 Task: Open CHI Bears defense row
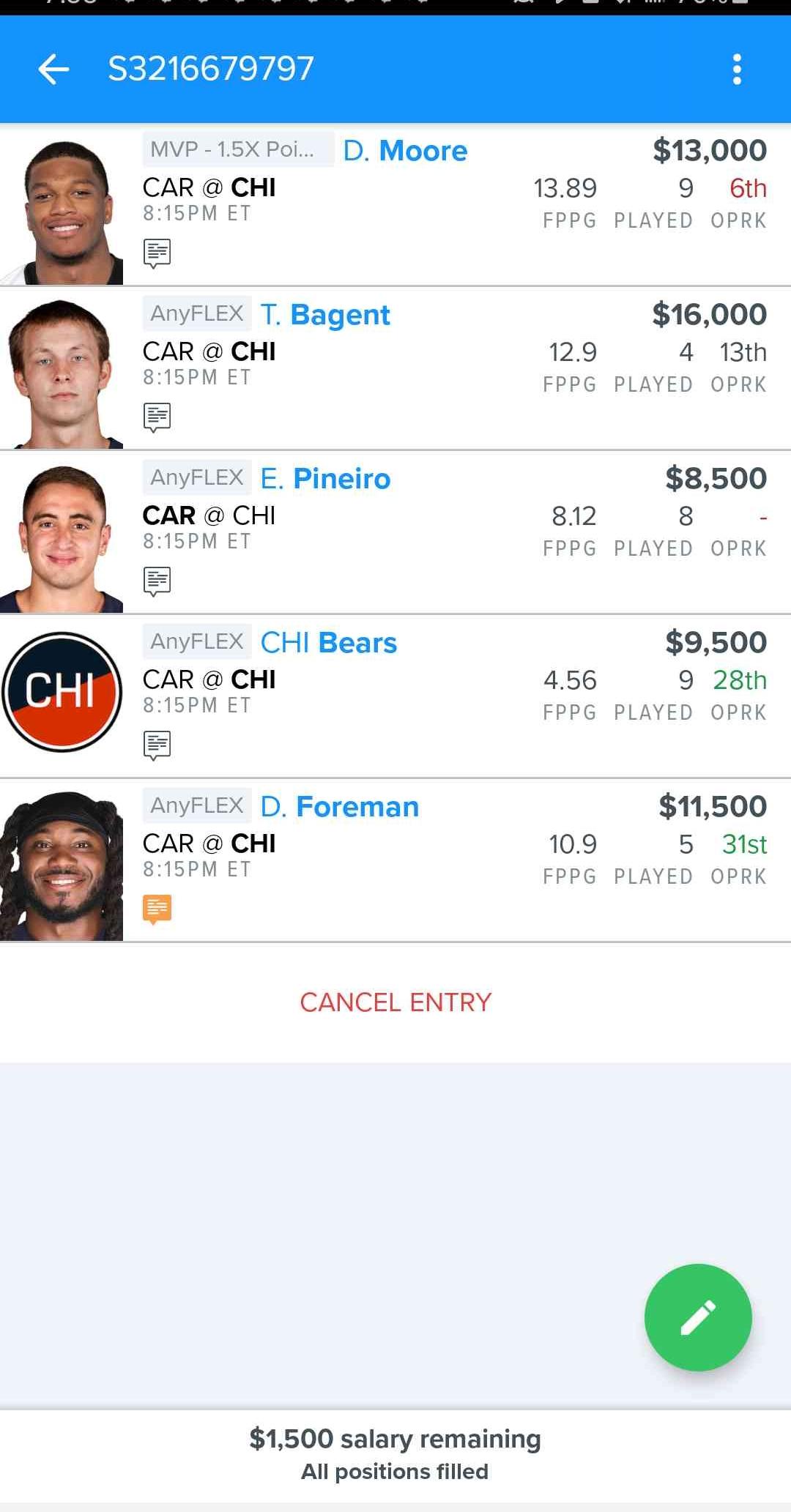(395, 696)
